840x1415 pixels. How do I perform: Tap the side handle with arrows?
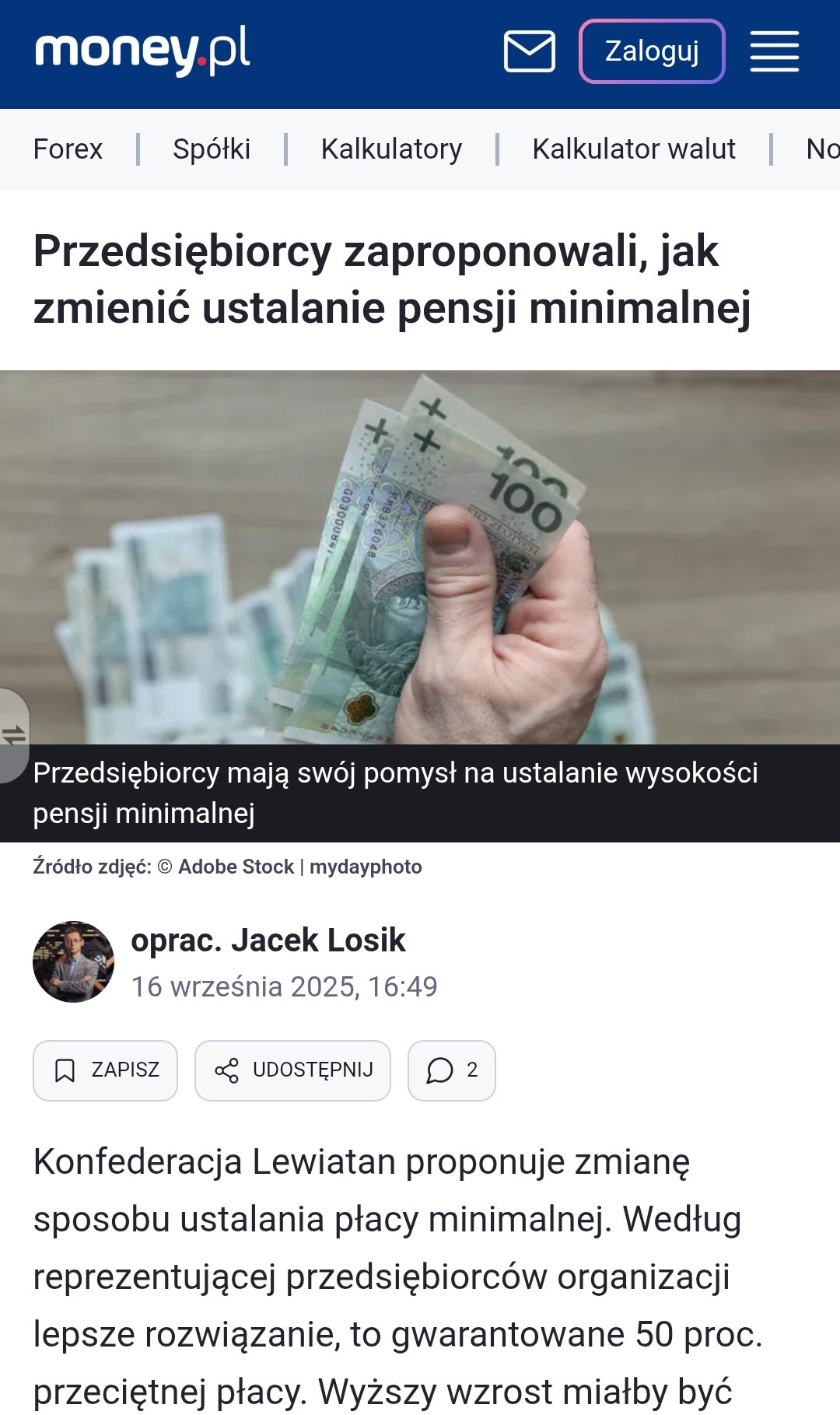click(14, 735)
